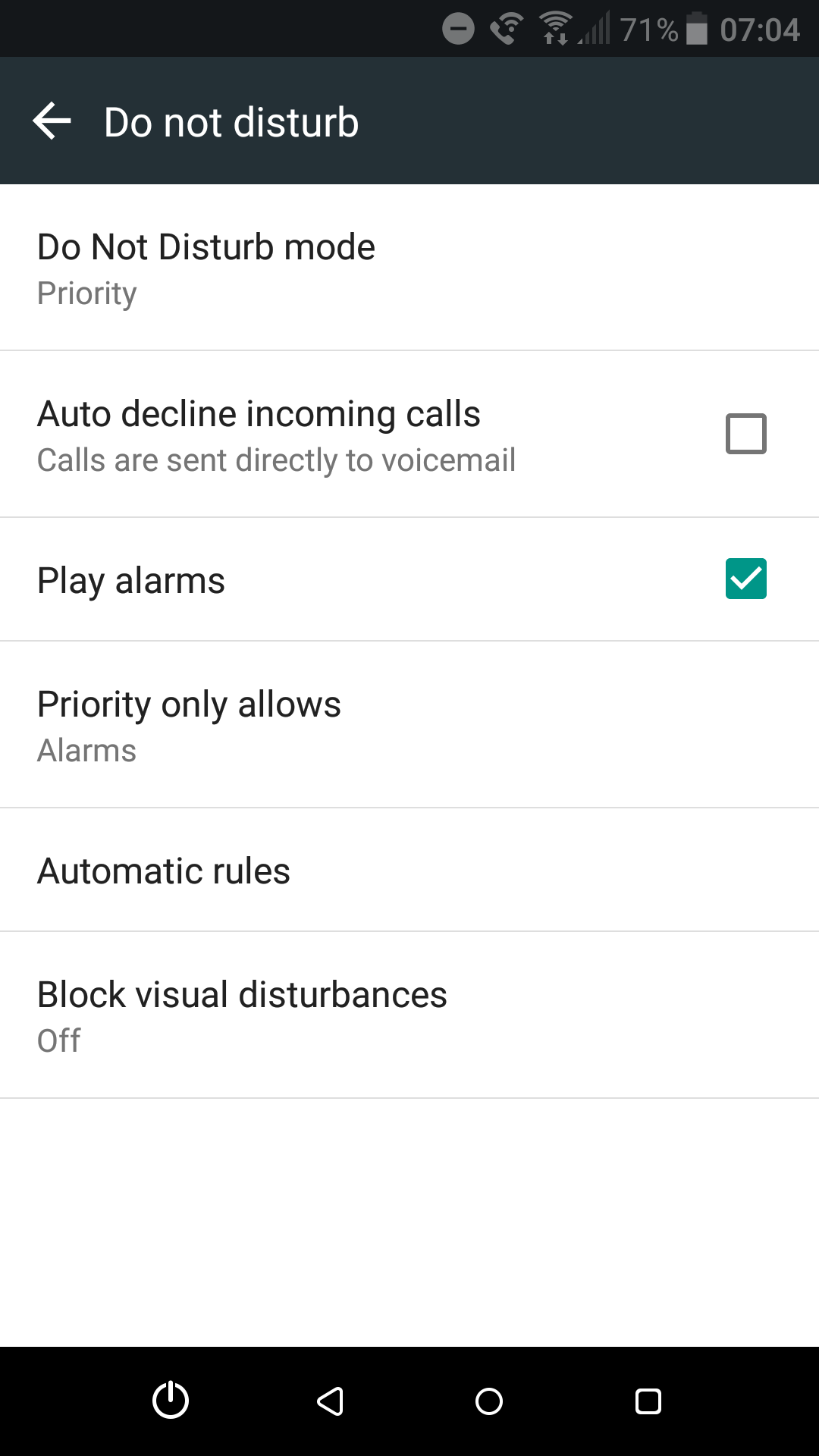Enable auto decline incoming calls checkbox
Viewport: 819px width, 1456px height.
(745, 434)
